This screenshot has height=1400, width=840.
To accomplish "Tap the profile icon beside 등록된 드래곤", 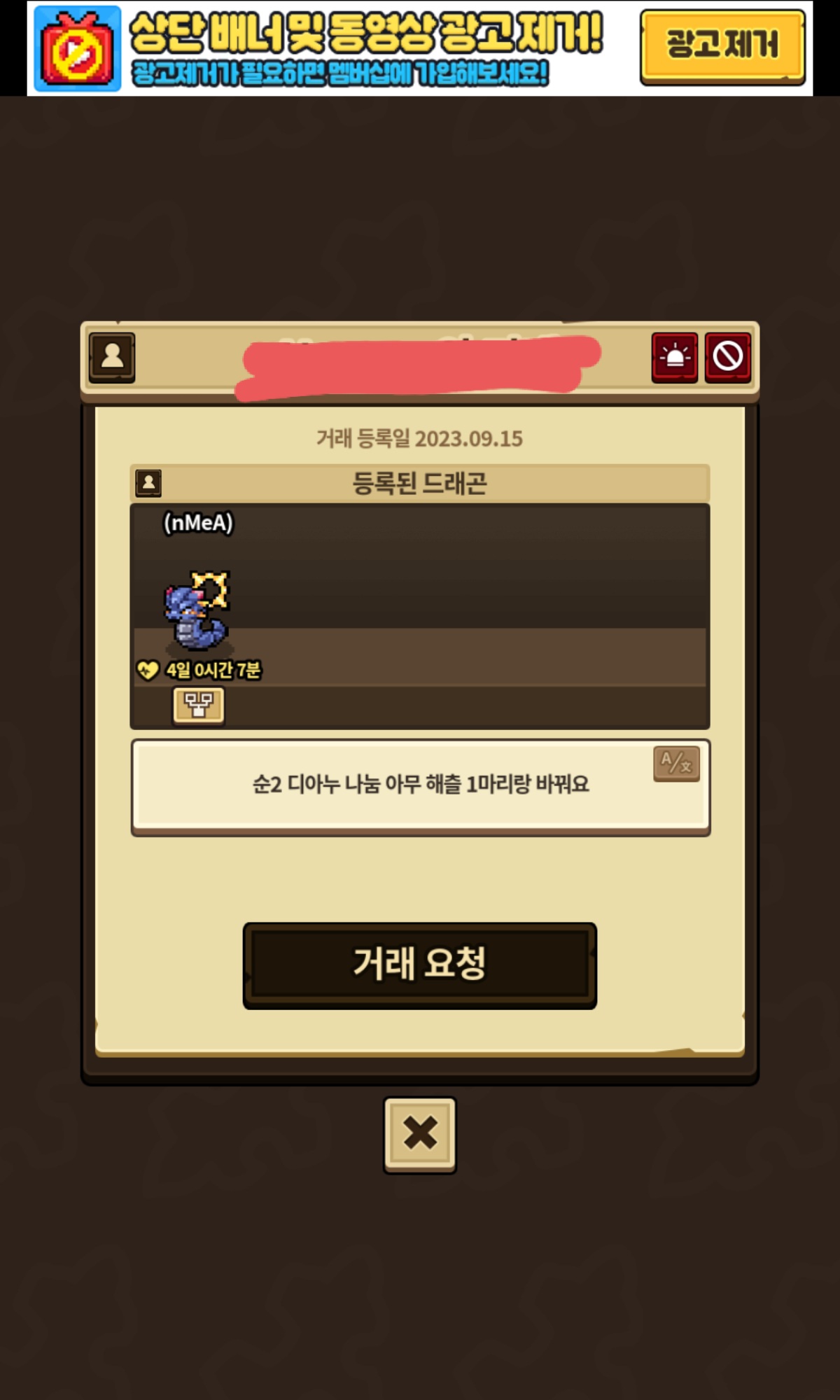I will (x=148, y=482).
